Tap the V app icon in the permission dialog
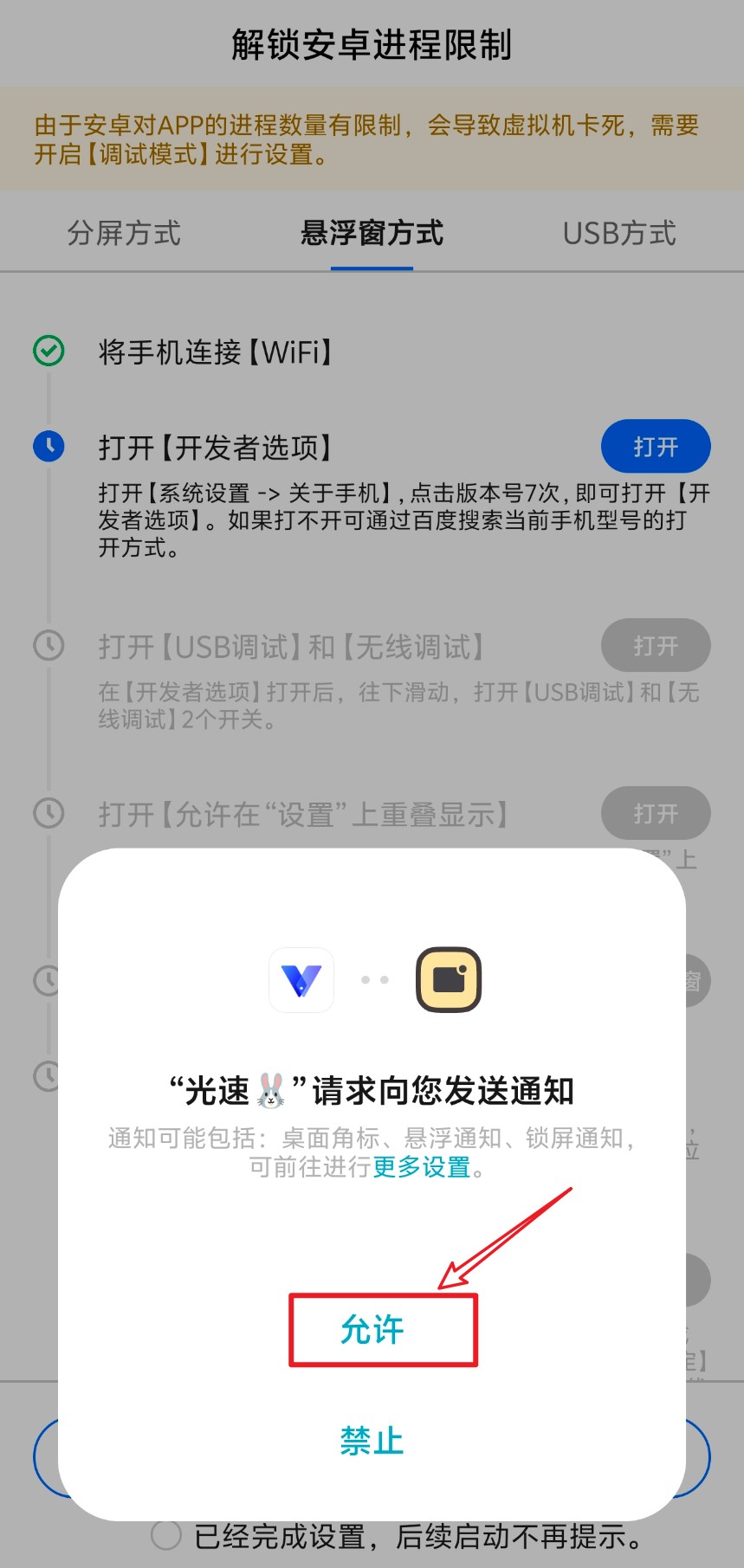Screen dimensions: 744x1568 [301, 979]
